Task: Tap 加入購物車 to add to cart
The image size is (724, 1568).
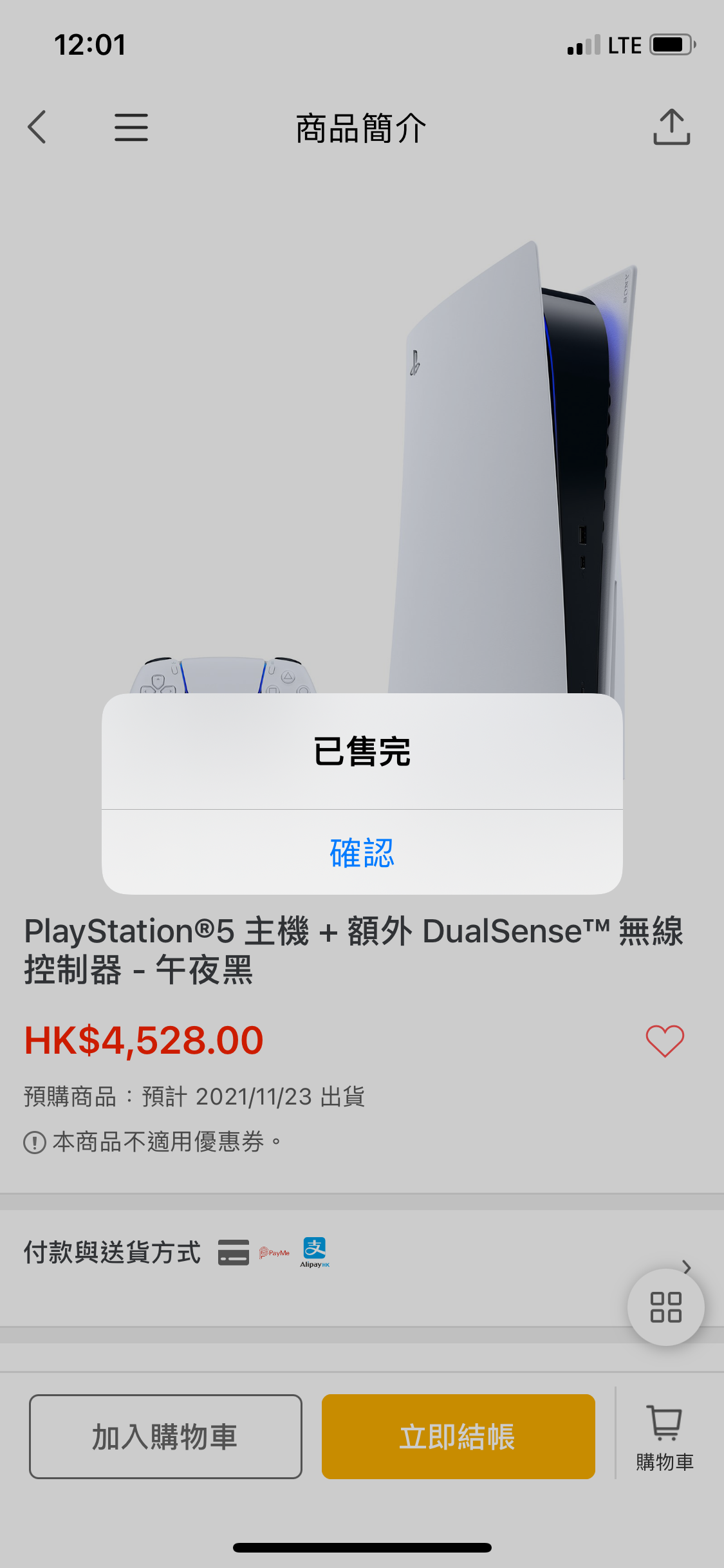Action: [x=165, y=1436]
